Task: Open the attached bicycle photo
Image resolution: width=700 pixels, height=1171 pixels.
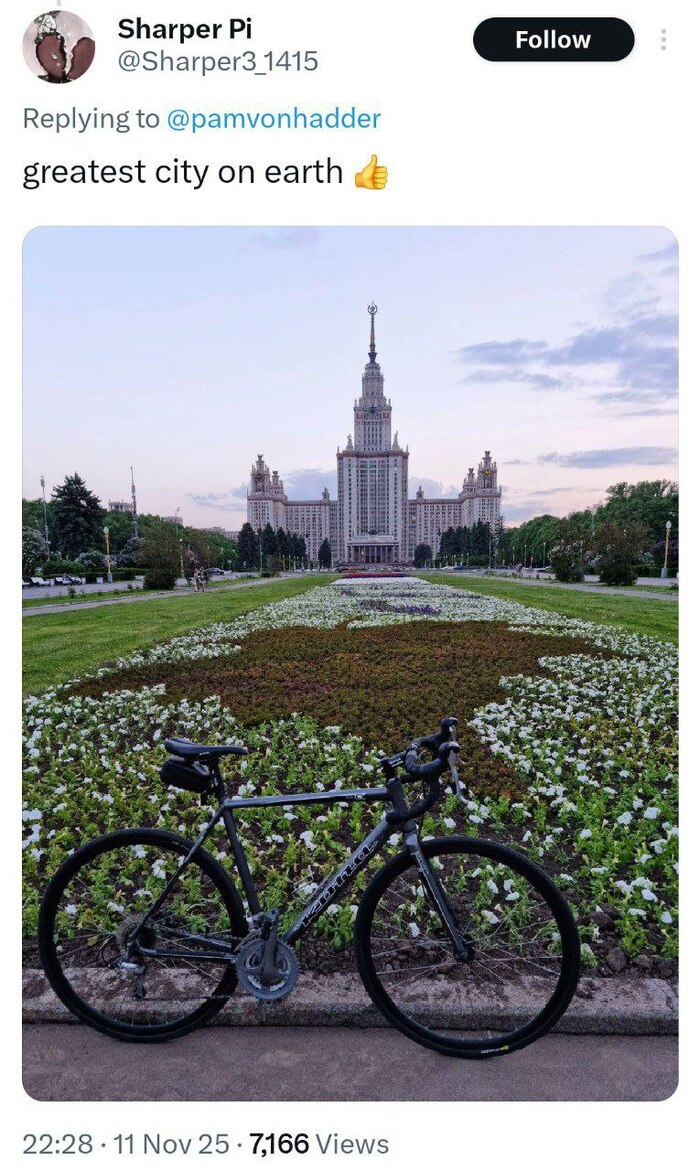Action: click(x=350, y=662)
